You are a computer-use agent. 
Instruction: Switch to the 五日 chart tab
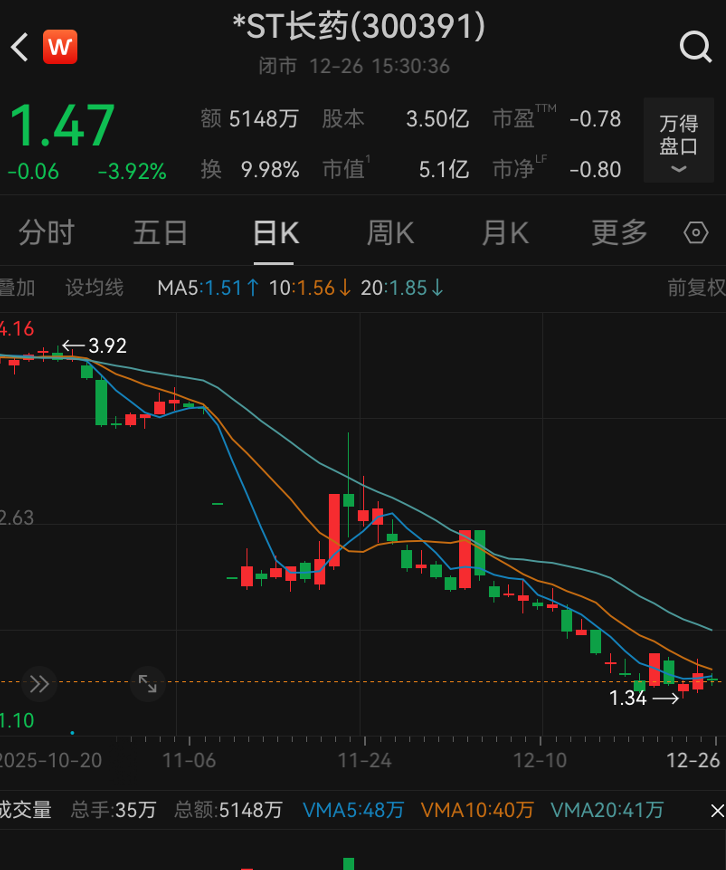point(161,233)
